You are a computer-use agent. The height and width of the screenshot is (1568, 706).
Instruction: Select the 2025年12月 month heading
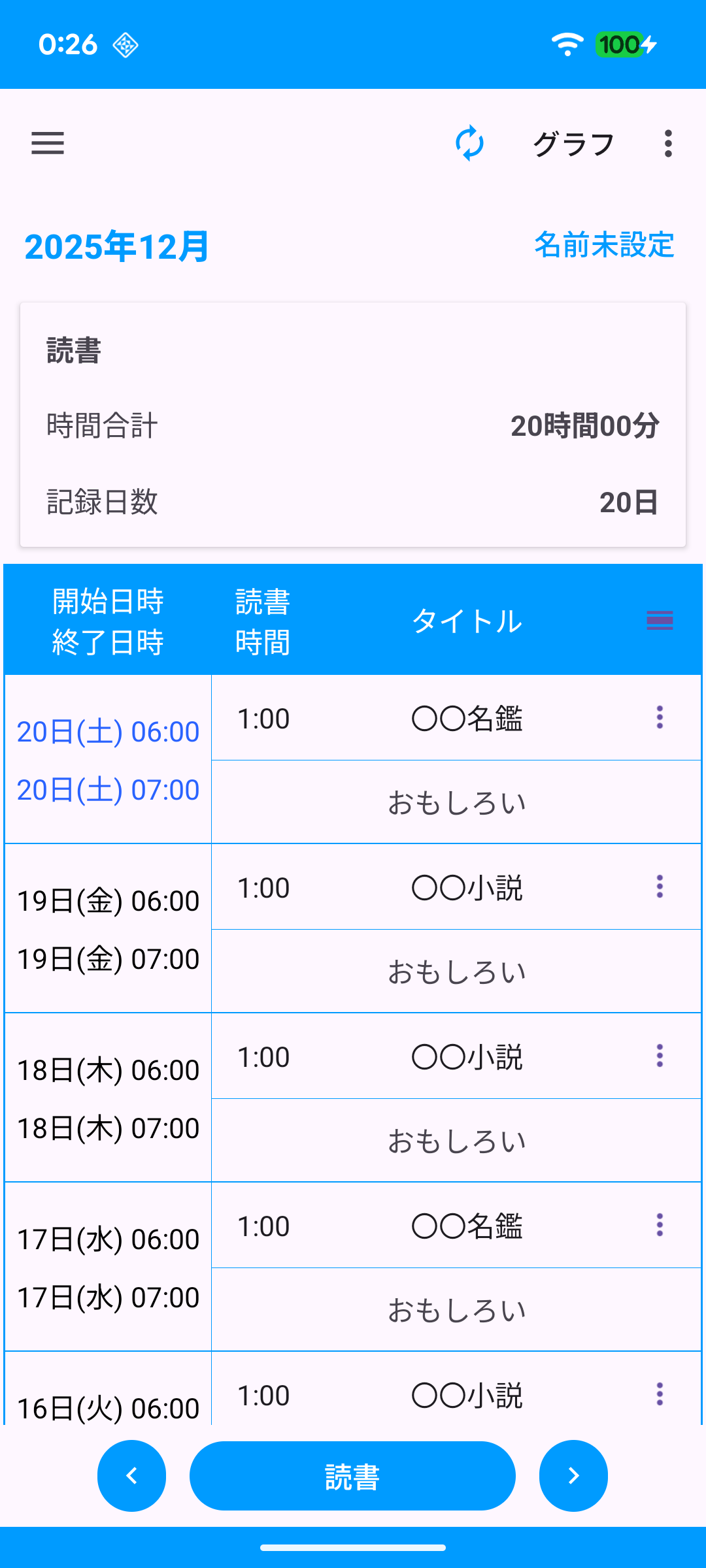coord(117,246)
